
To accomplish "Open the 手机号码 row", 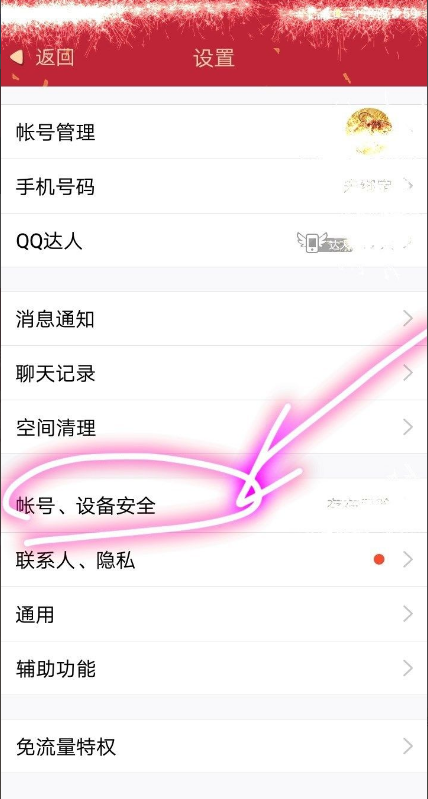I will (214, 187).
